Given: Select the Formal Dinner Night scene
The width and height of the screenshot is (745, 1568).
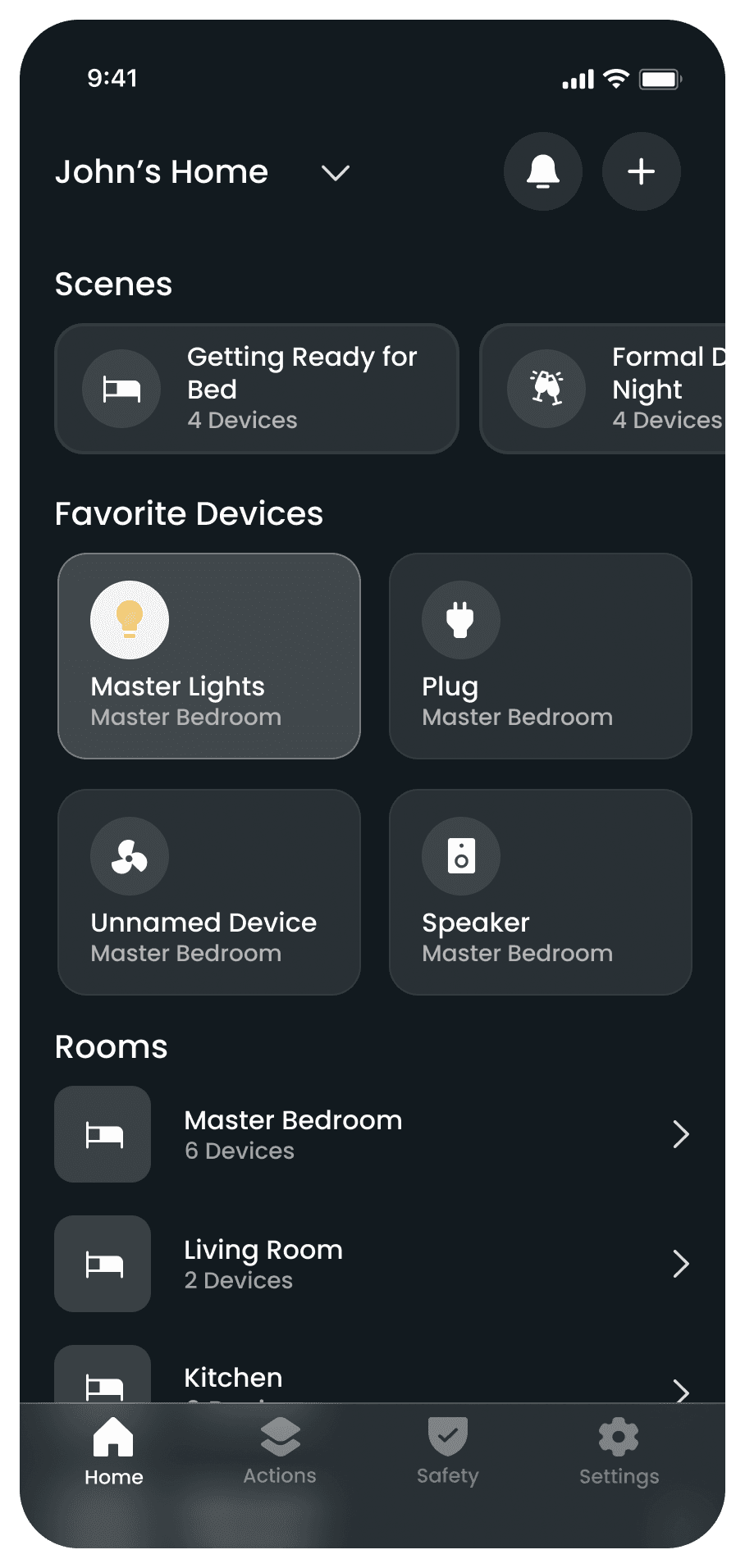Looking at the screenshot, I should [x=603, y=388].
